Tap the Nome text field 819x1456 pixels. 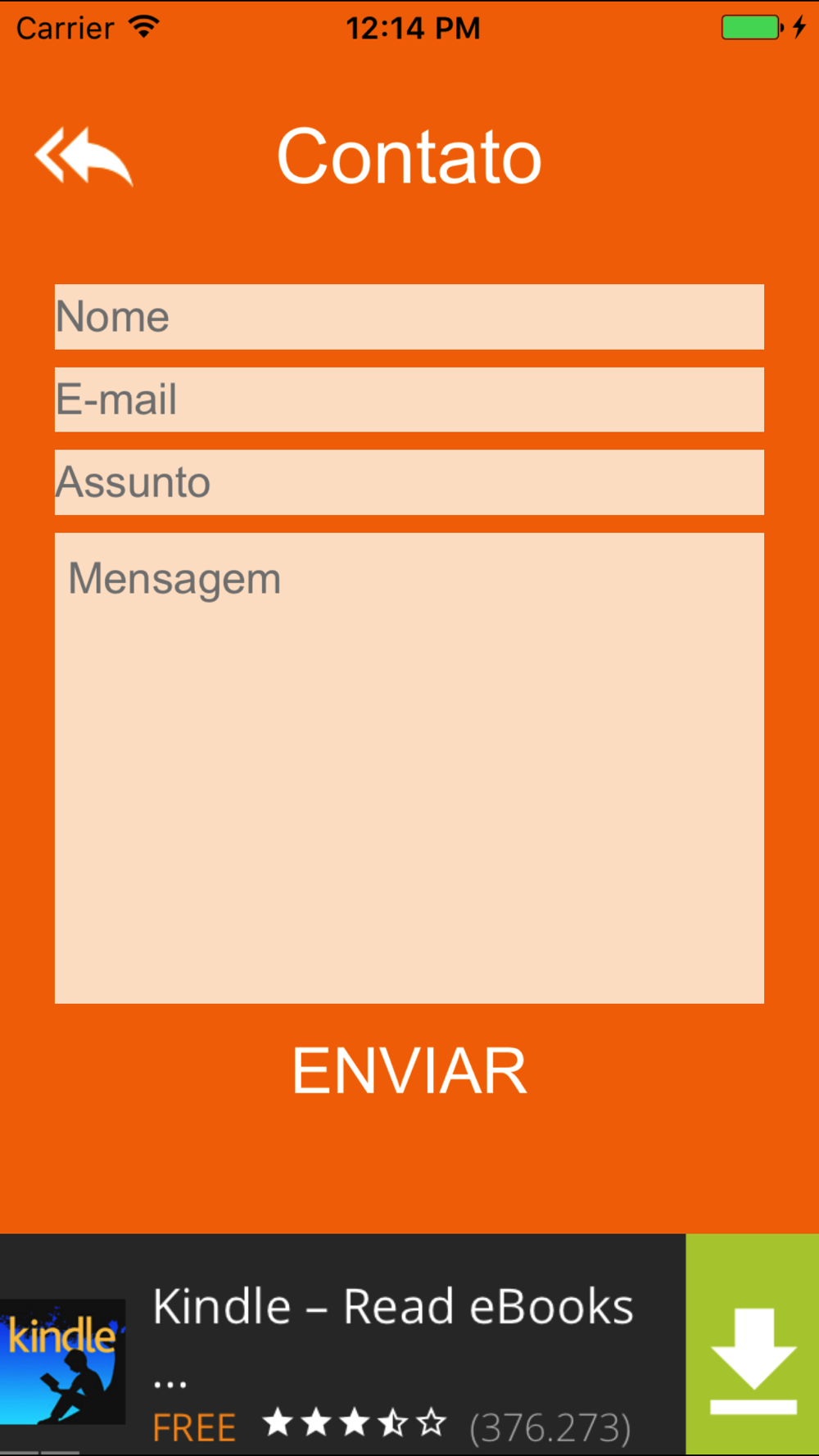[x=409, y=317]
